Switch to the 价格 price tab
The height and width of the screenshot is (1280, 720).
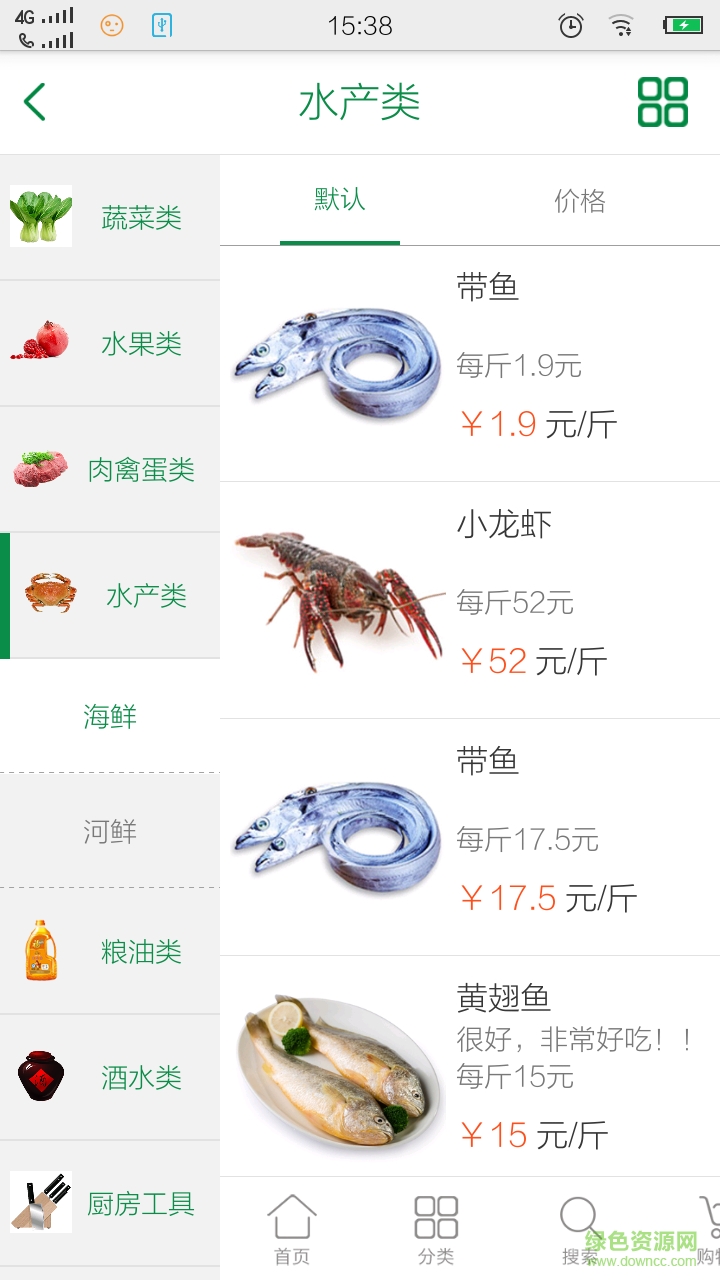[x=578, y=199]
